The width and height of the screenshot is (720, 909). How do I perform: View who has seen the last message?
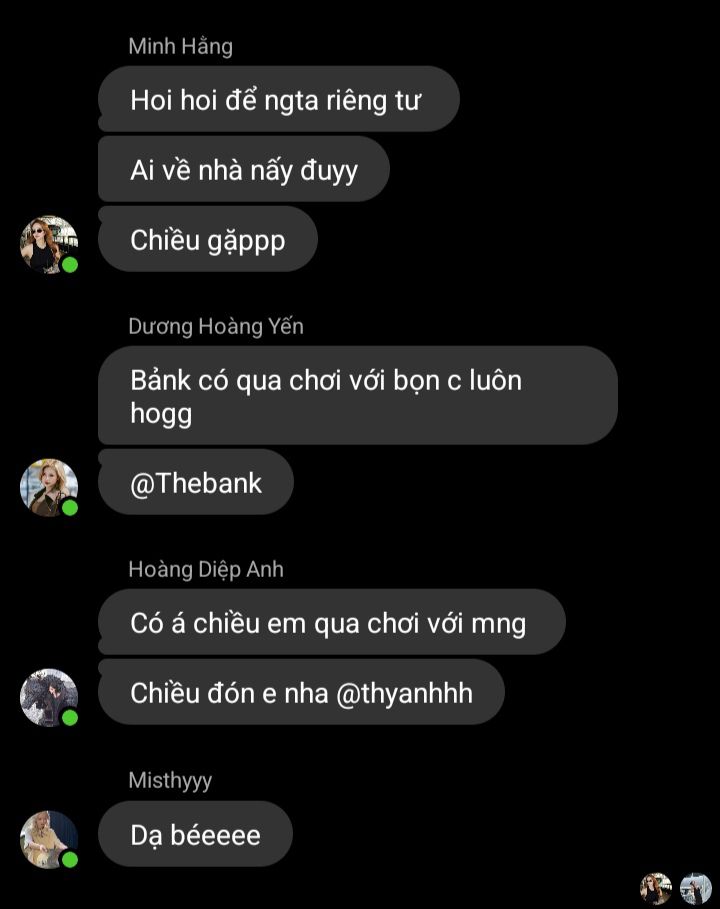coord(675,889)
